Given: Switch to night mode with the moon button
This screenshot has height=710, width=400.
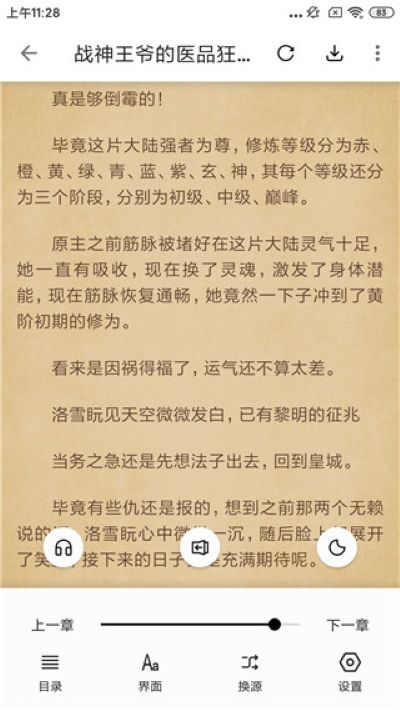Looking at the screenshot, I should 337,548.
